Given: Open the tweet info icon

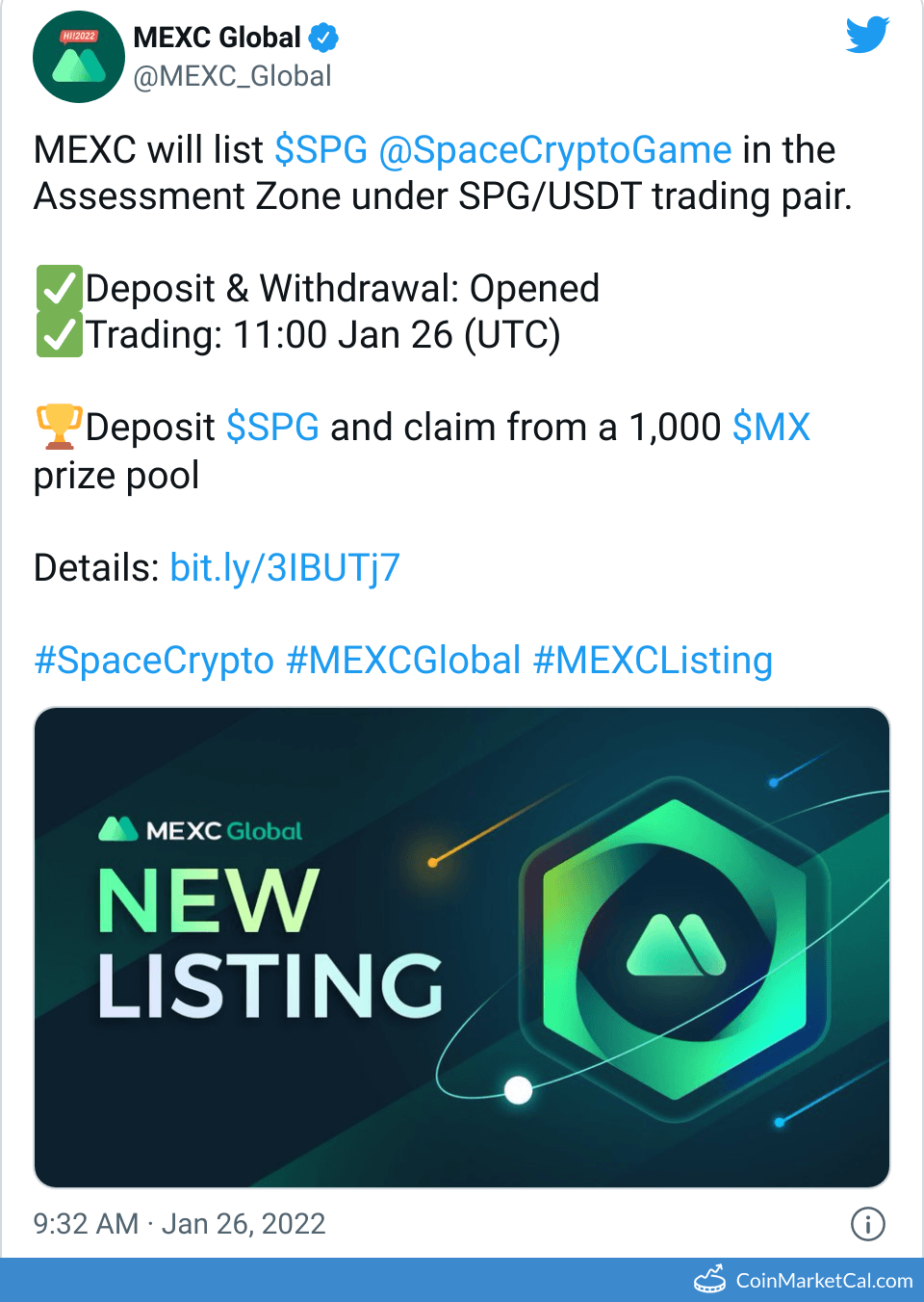Looking at the screenshot, I should click(x=867, y=1224).
